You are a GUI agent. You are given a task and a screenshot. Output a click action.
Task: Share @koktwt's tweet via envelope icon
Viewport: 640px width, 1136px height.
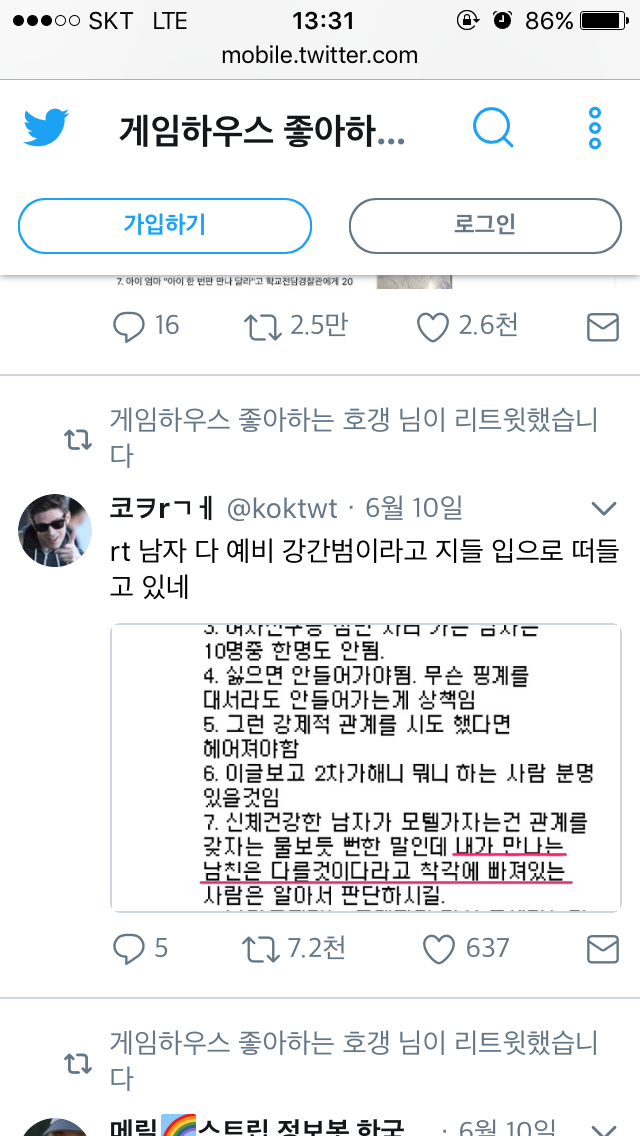[602, 948]
